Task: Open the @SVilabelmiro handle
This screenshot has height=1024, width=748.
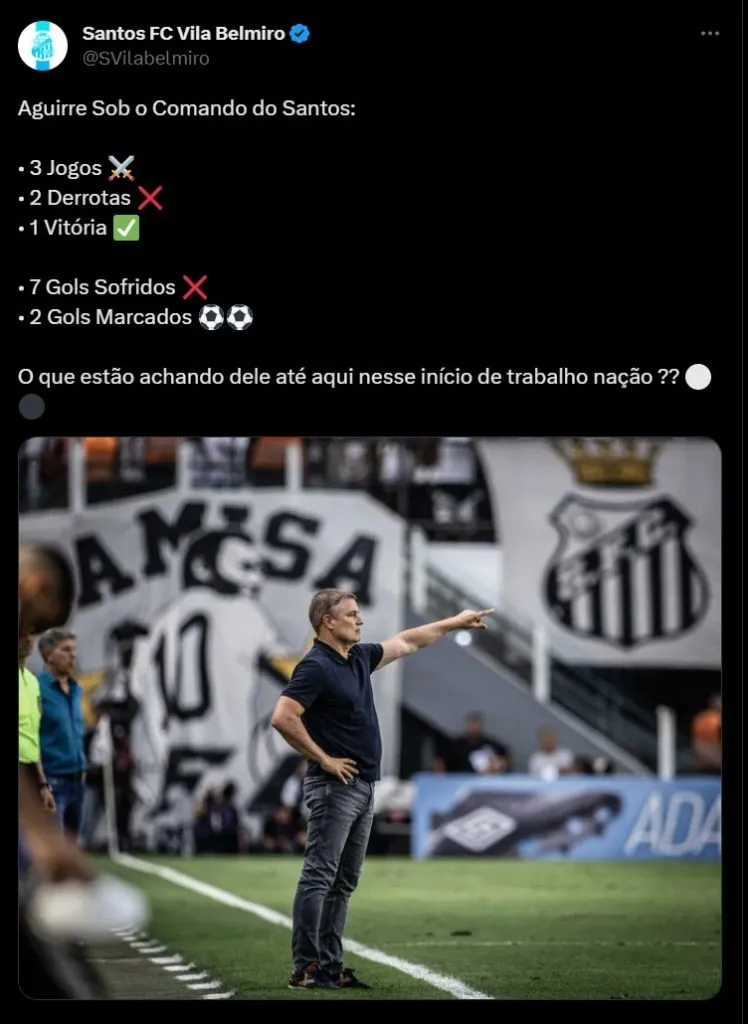Action: pos(146,58)
